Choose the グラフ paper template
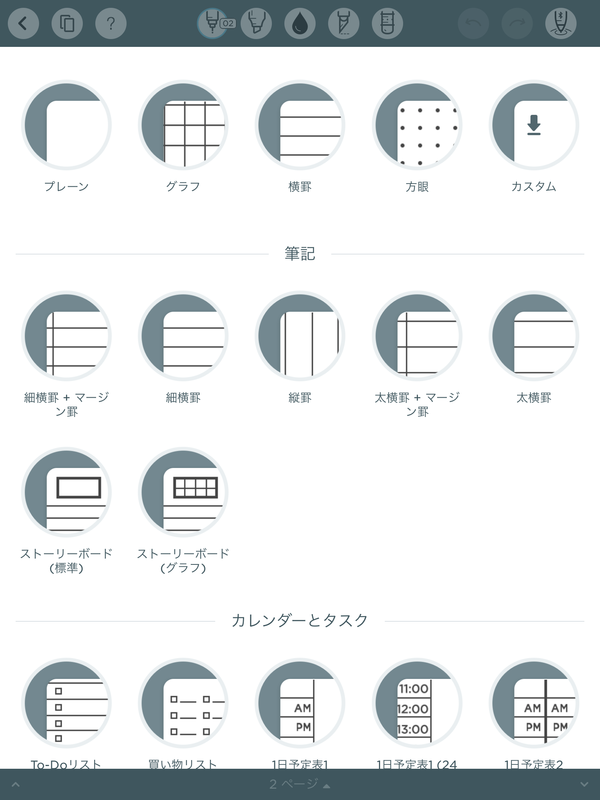Viewport: 600px width, 800px height. [x=182, y=126]
